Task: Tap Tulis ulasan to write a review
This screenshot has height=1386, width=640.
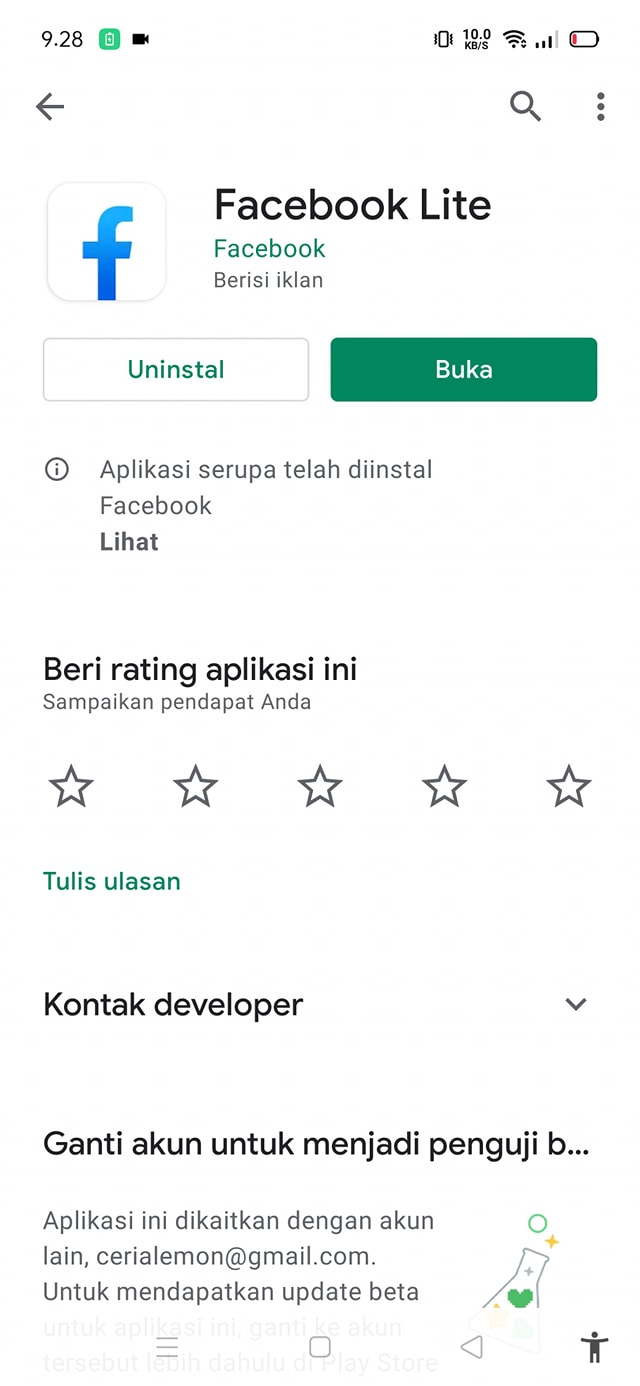Action: click(x=112, y=881)
